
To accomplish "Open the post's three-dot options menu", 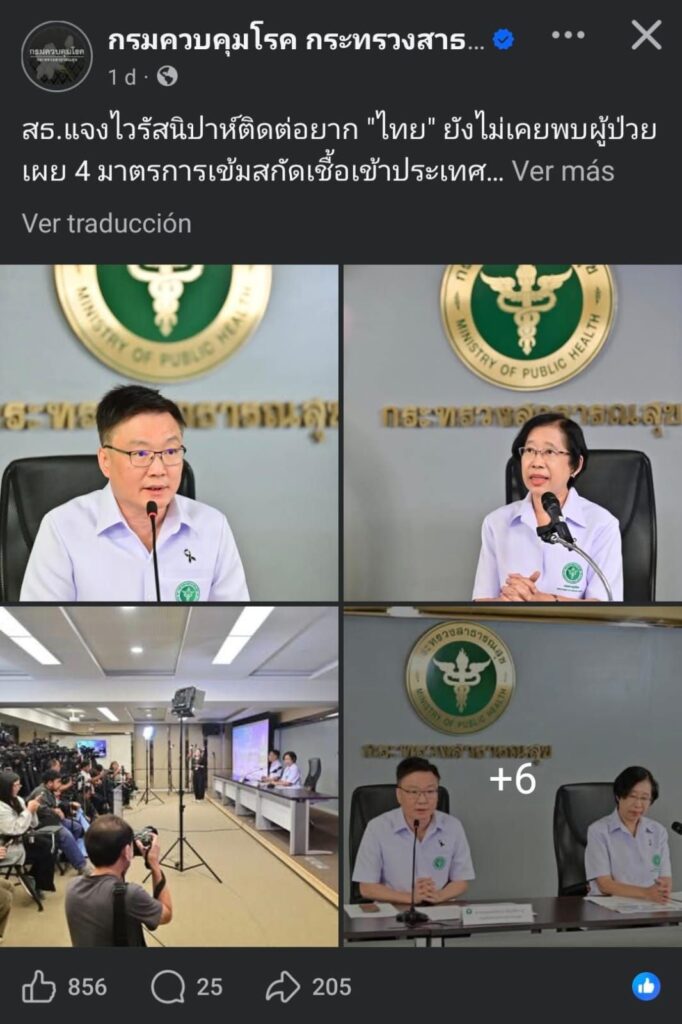I will point(568,35).
